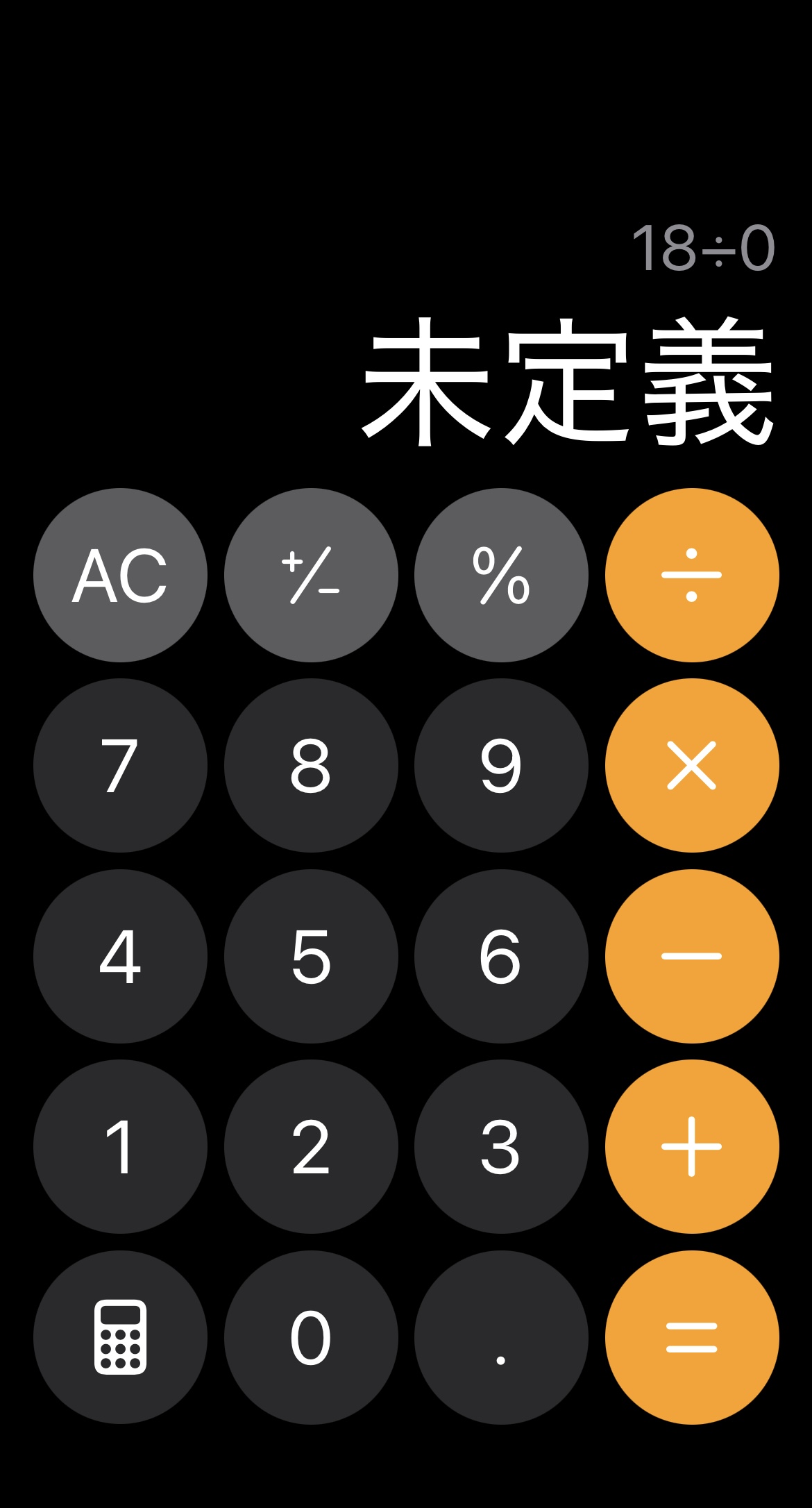This screenshot has height=1508, width=812.
Task: Input the digit 6
Action: (501, 956)
